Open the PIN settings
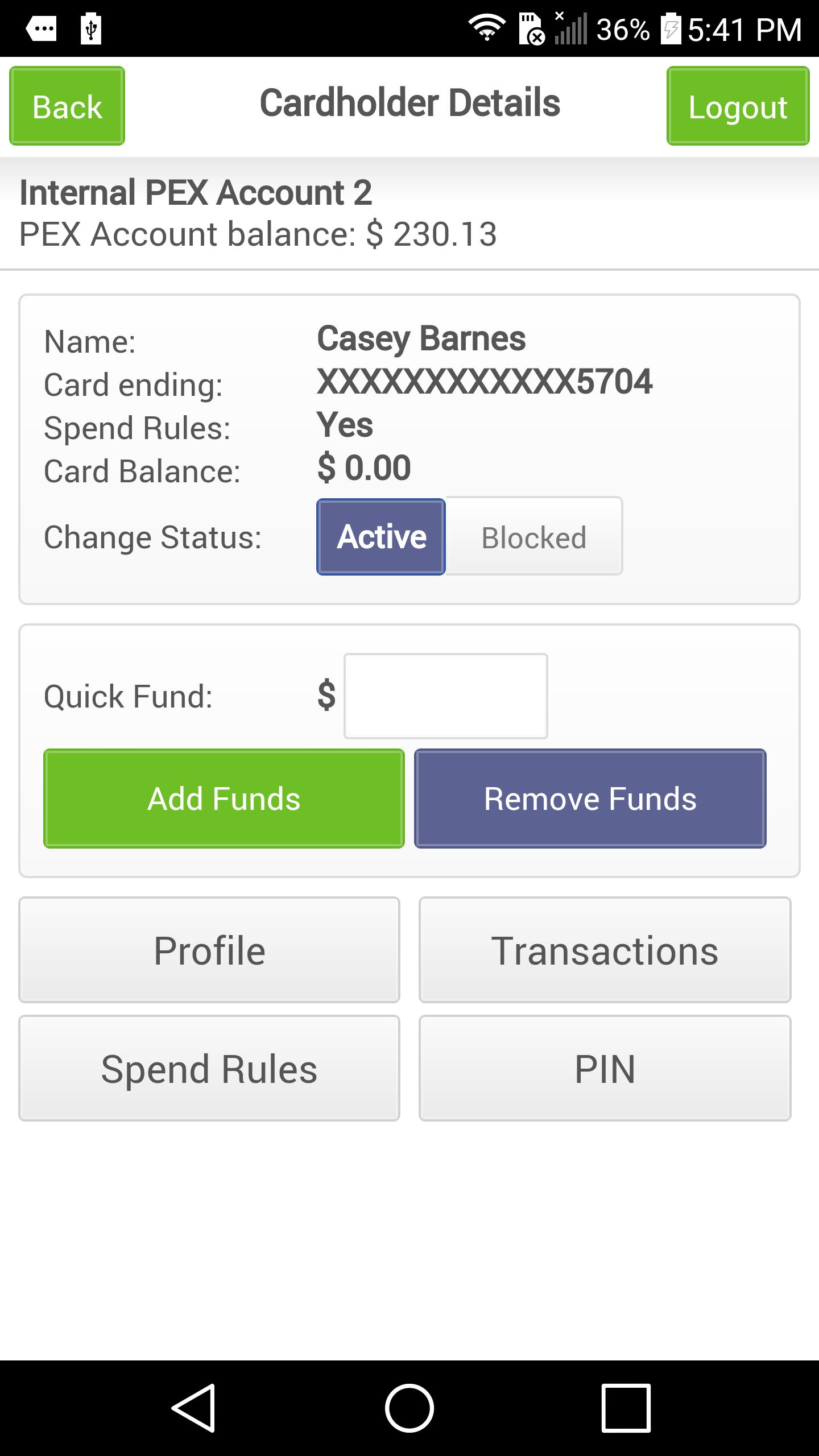The height and width of the screenshot is (1456, 819). coord(605,1068)
